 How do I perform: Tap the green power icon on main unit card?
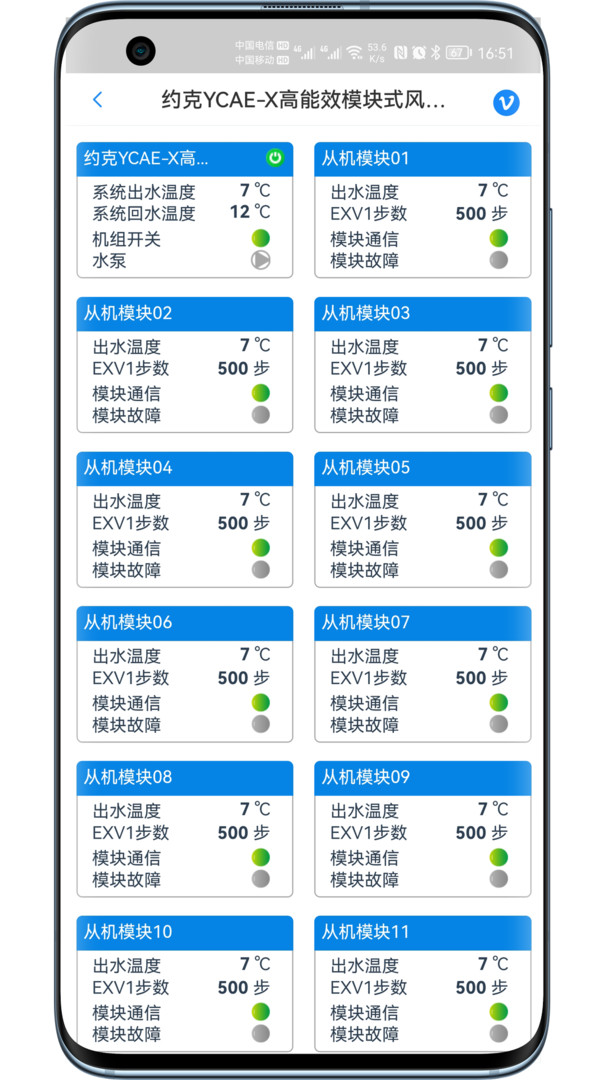[274, 158]
